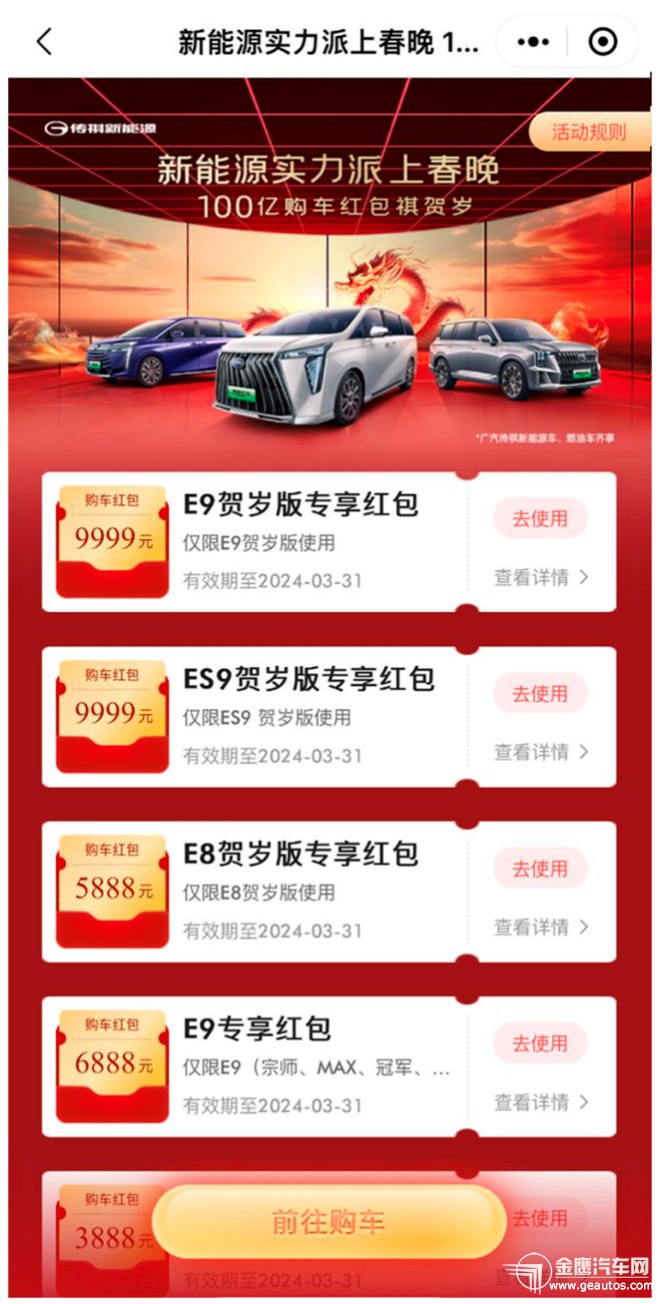Go back using the back arrow
The width and height of the screenshot is (660, 1304).
coord(44,41)
